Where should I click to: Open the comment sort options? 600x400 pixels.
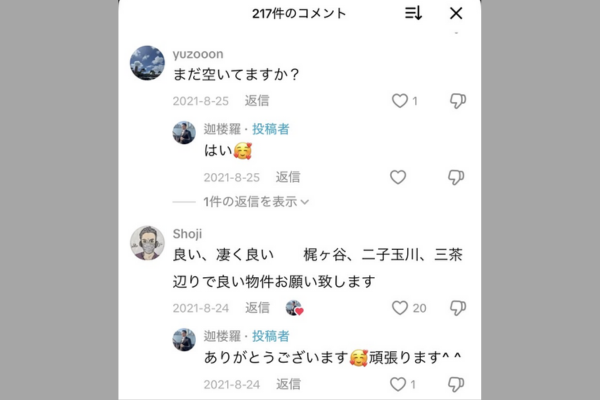[413, 13]
